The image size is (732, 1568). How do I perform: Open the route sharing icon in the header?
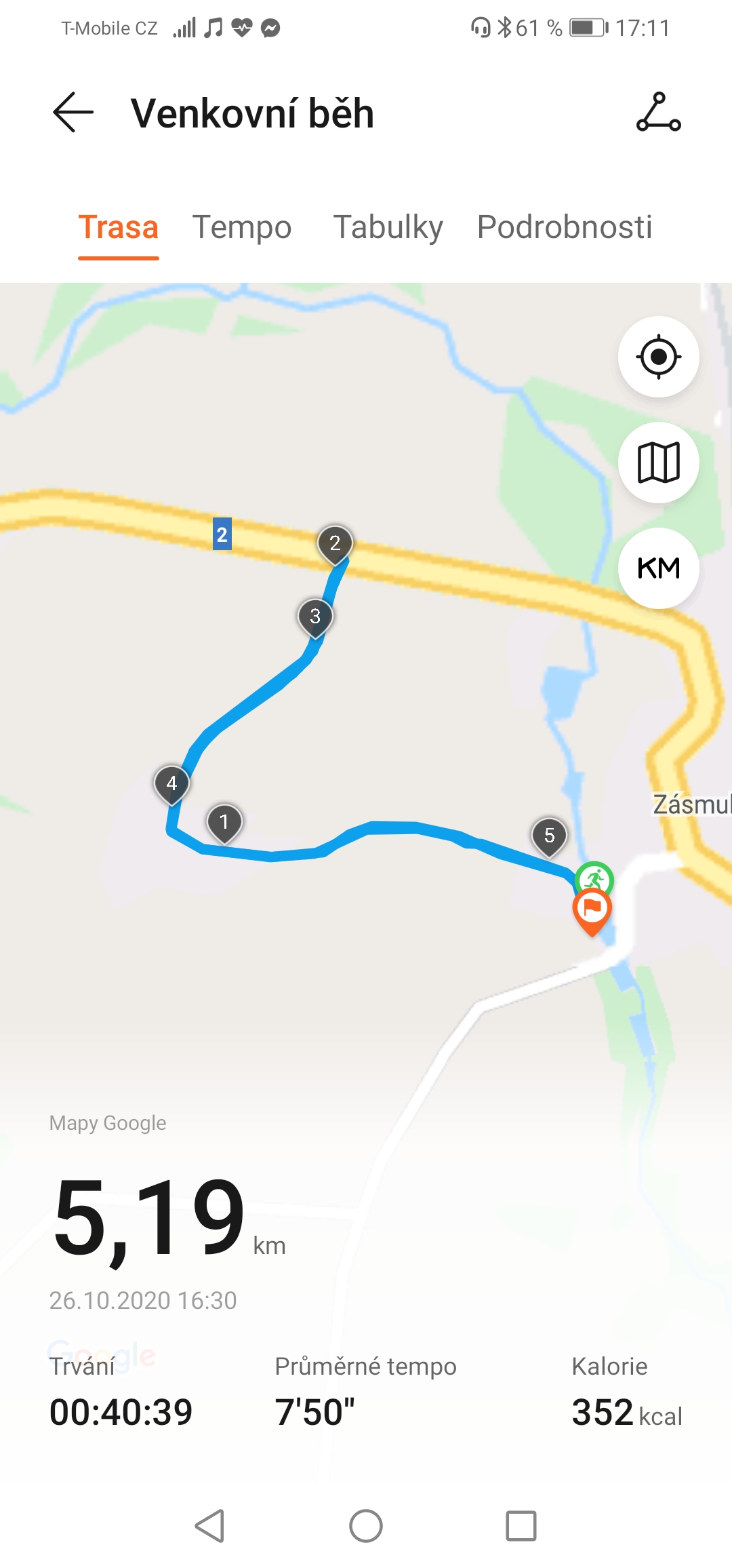point(658,113)
